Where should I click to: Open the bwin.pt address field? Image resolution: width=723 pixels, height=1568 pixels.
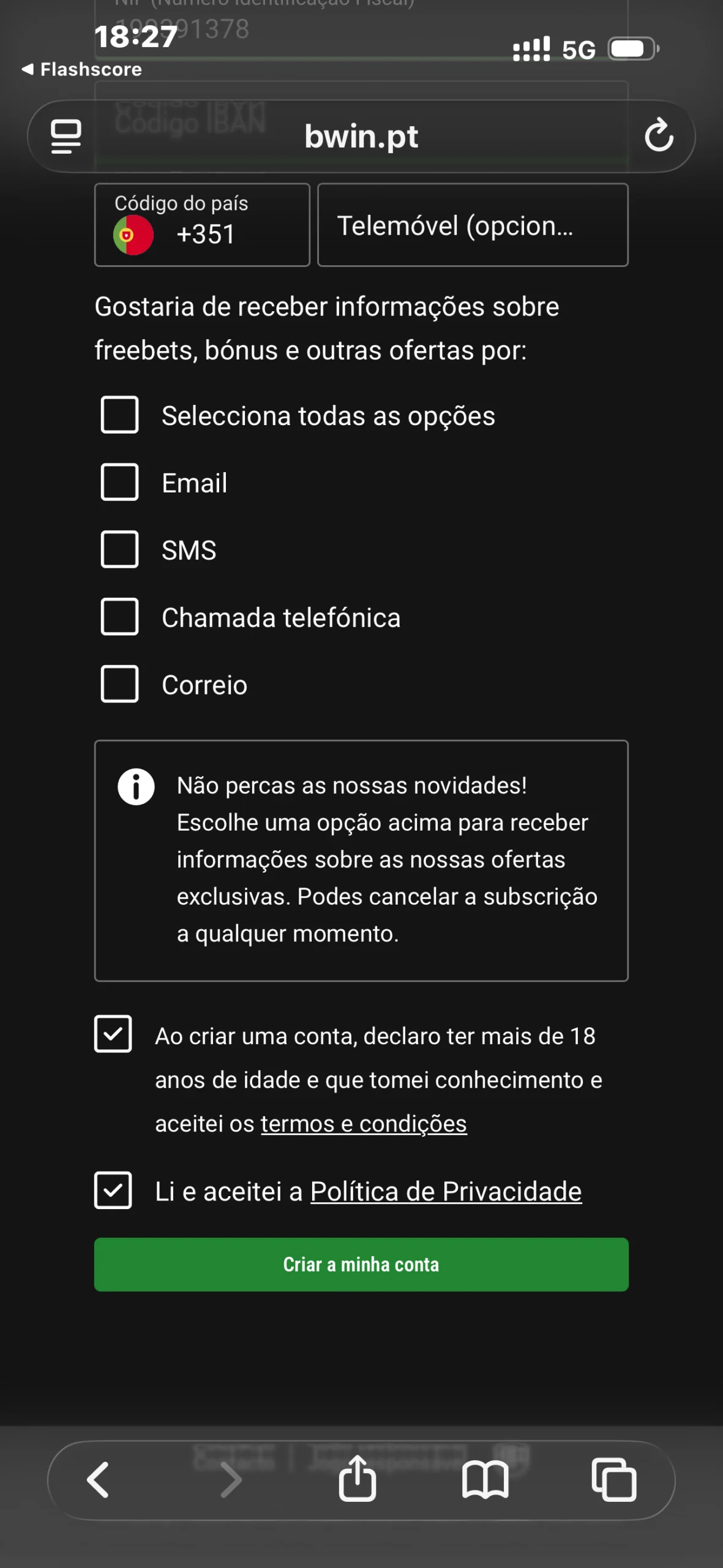coord(361,136)
